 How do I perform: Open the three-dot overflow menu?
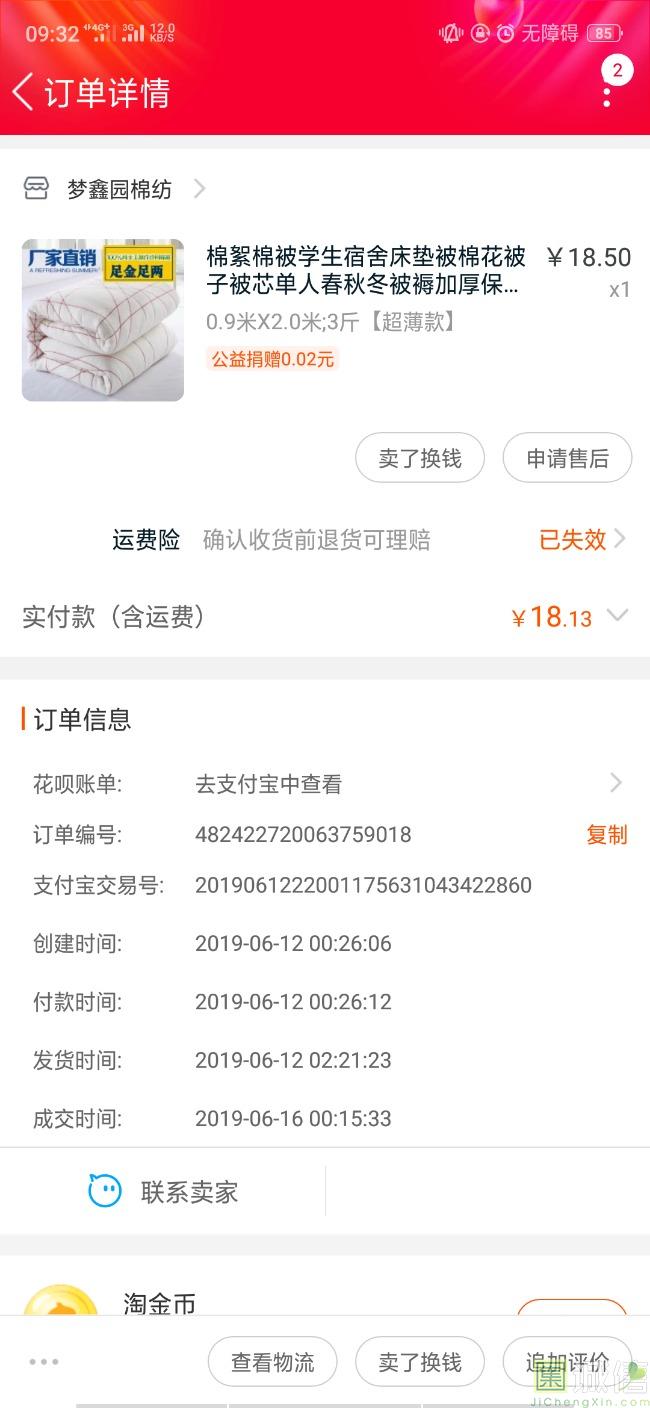(607, 94)
